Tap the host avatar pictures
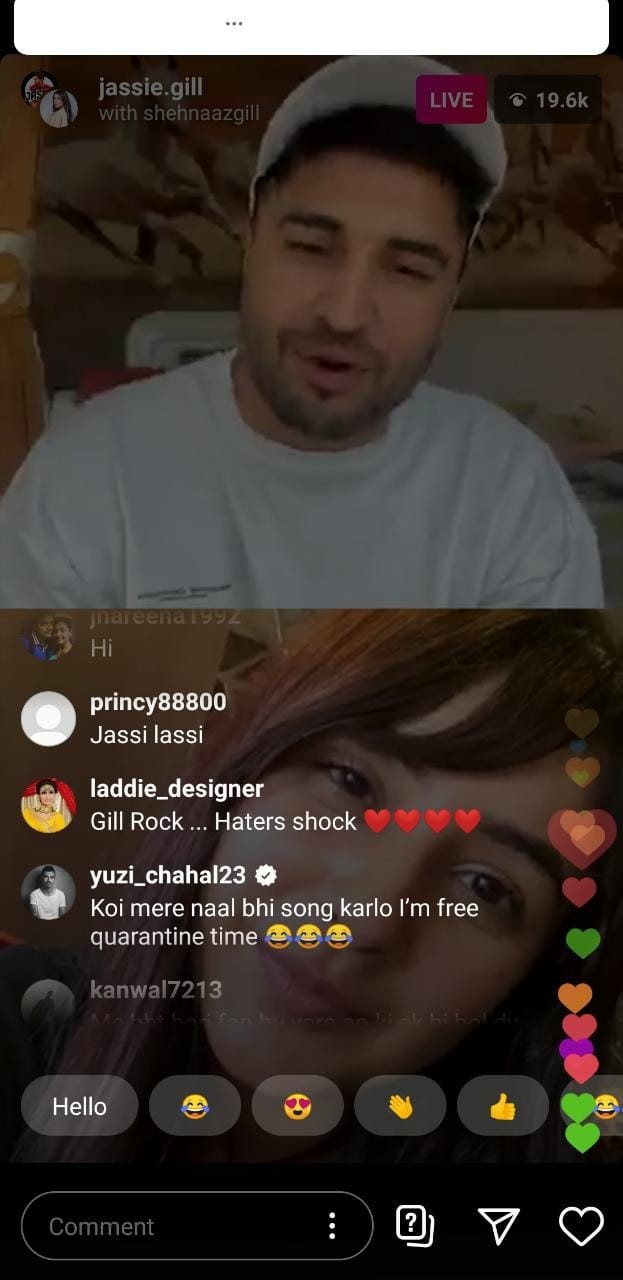 pos(49,99)
